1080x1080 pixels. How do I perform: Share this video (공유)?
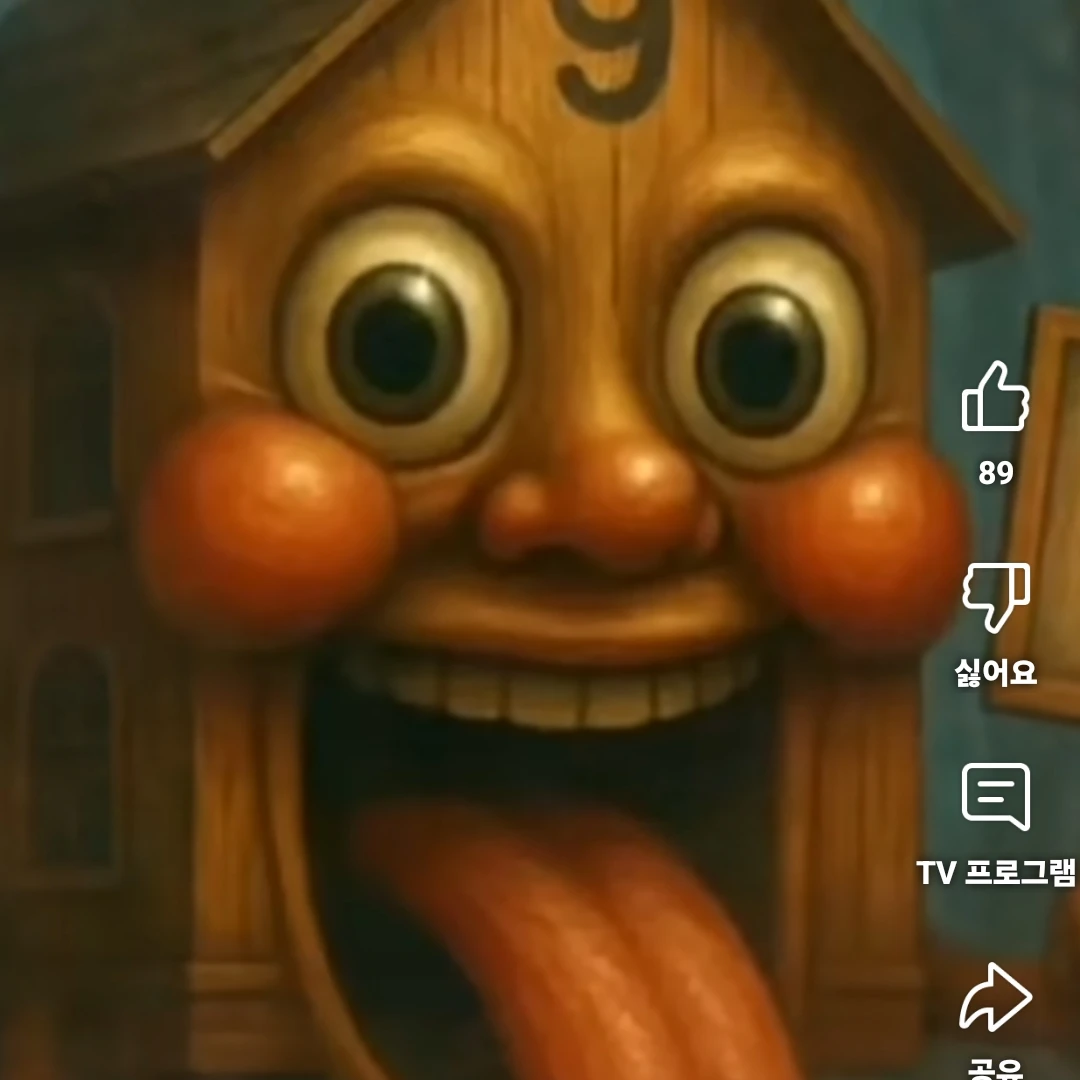pyautogui.click(x=995, y=997)
